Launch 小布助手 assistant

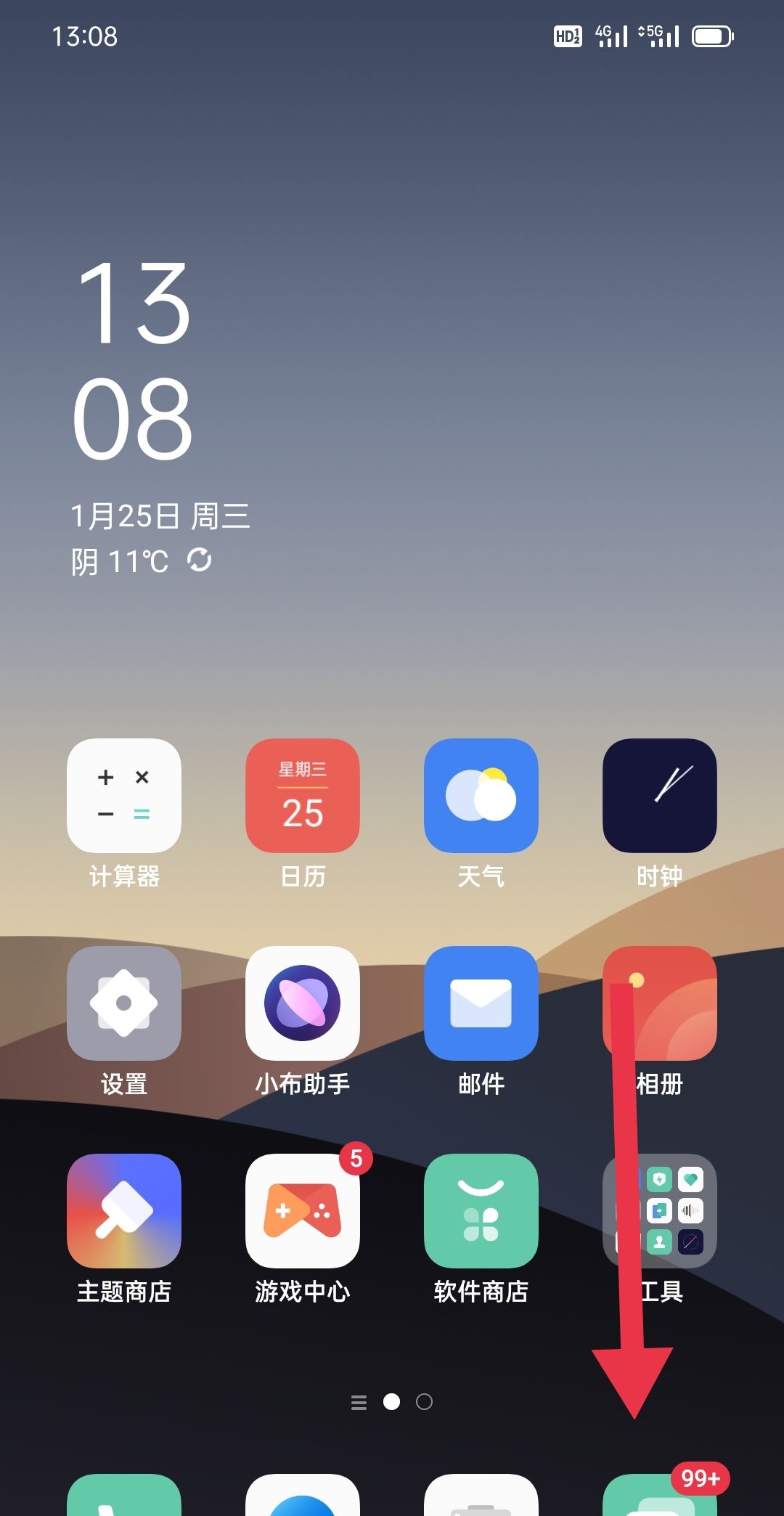pyautogui.click(x=303, y=1003)
